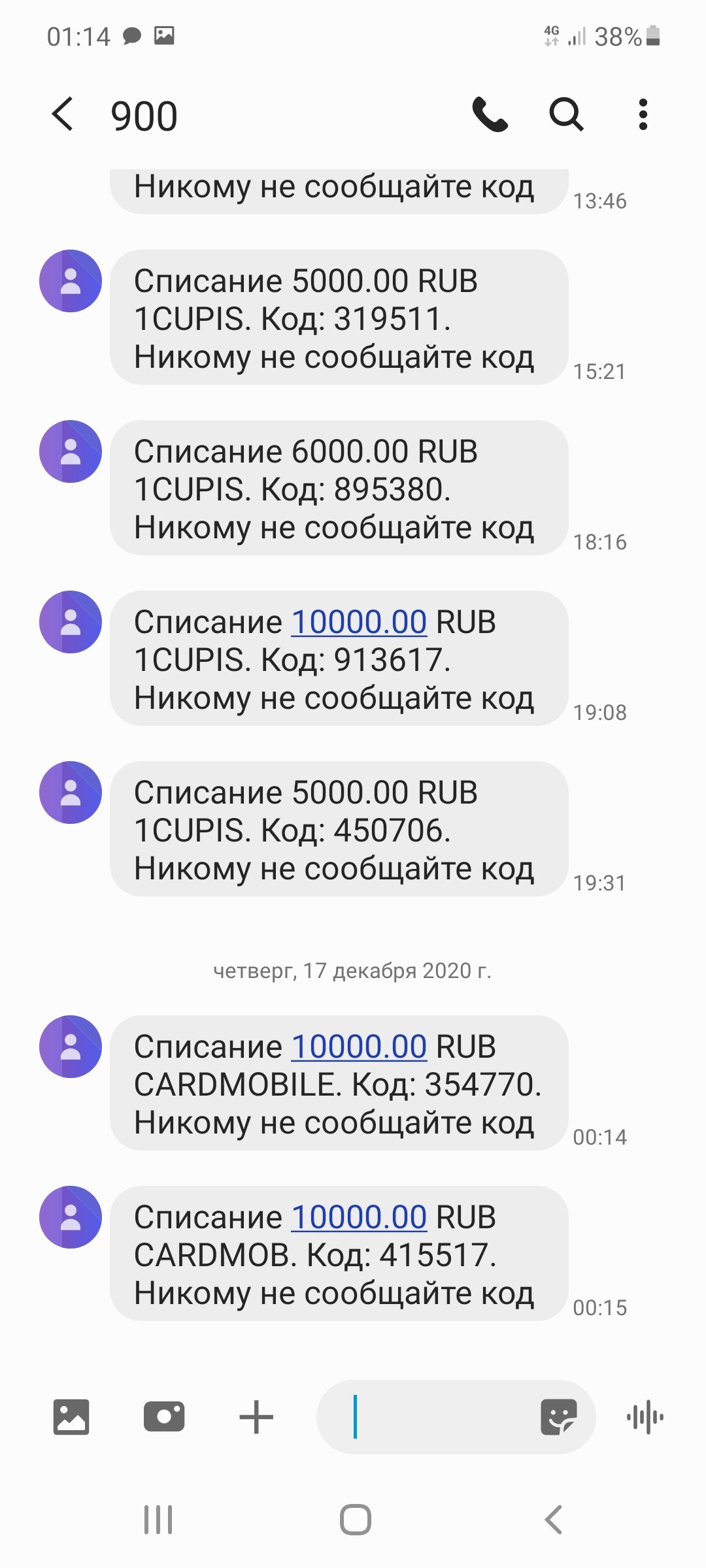This screenshot has height=1568, width=706.
Task: Open the camera to attach a photo
Action: (x=163, y=1416)
